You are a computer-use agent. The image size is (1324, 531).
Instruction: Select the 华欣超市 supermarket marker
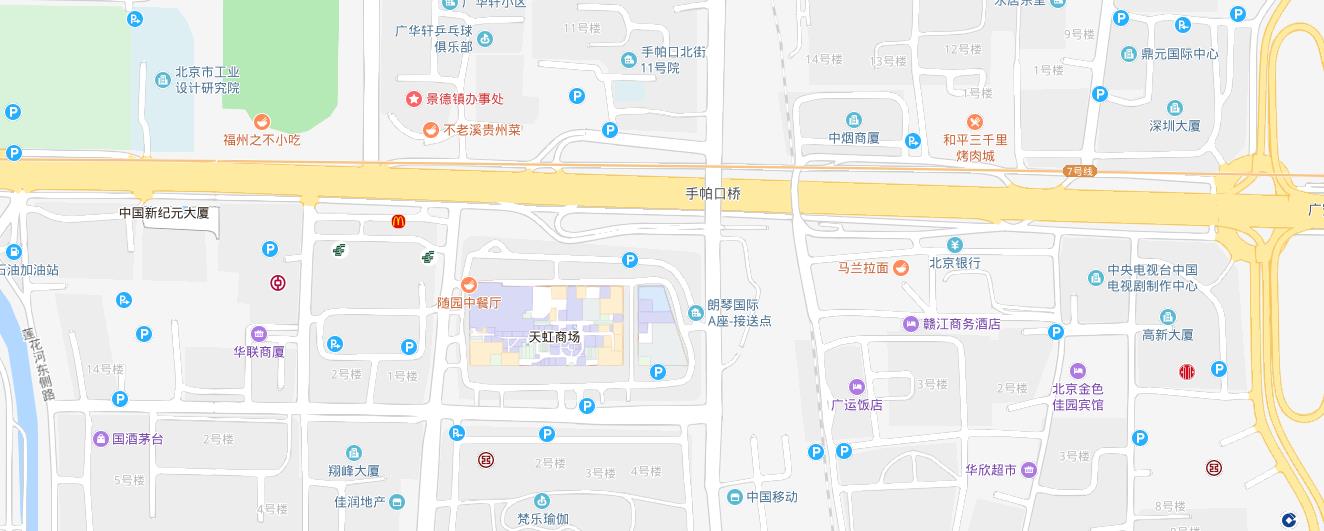[1030, 470]
